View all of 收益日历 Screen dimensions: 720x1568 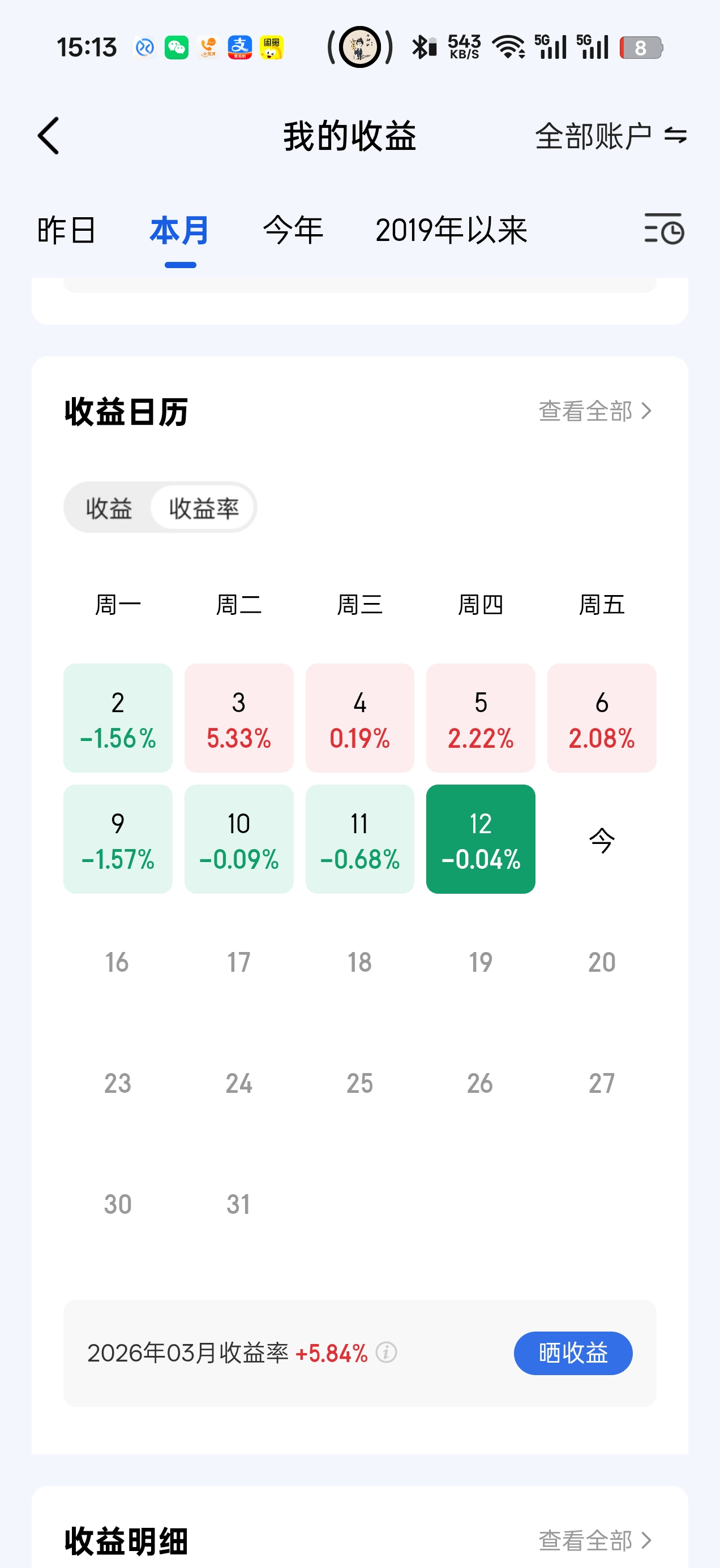(x=595, y=412)
